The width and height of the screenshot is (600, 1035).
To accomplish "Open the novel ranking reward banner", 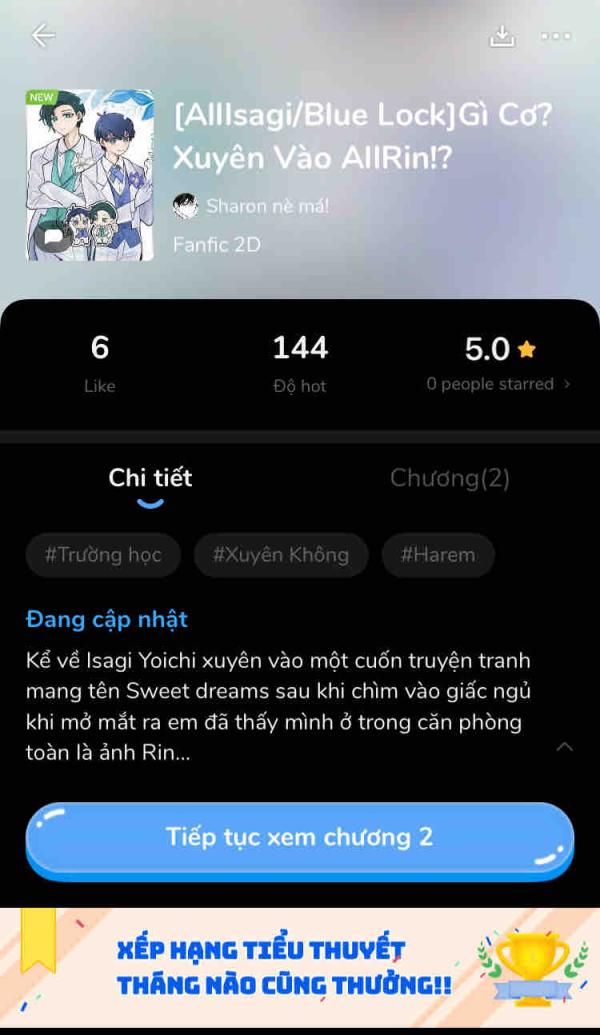I will pyautogui.click(x=300, y=967).
